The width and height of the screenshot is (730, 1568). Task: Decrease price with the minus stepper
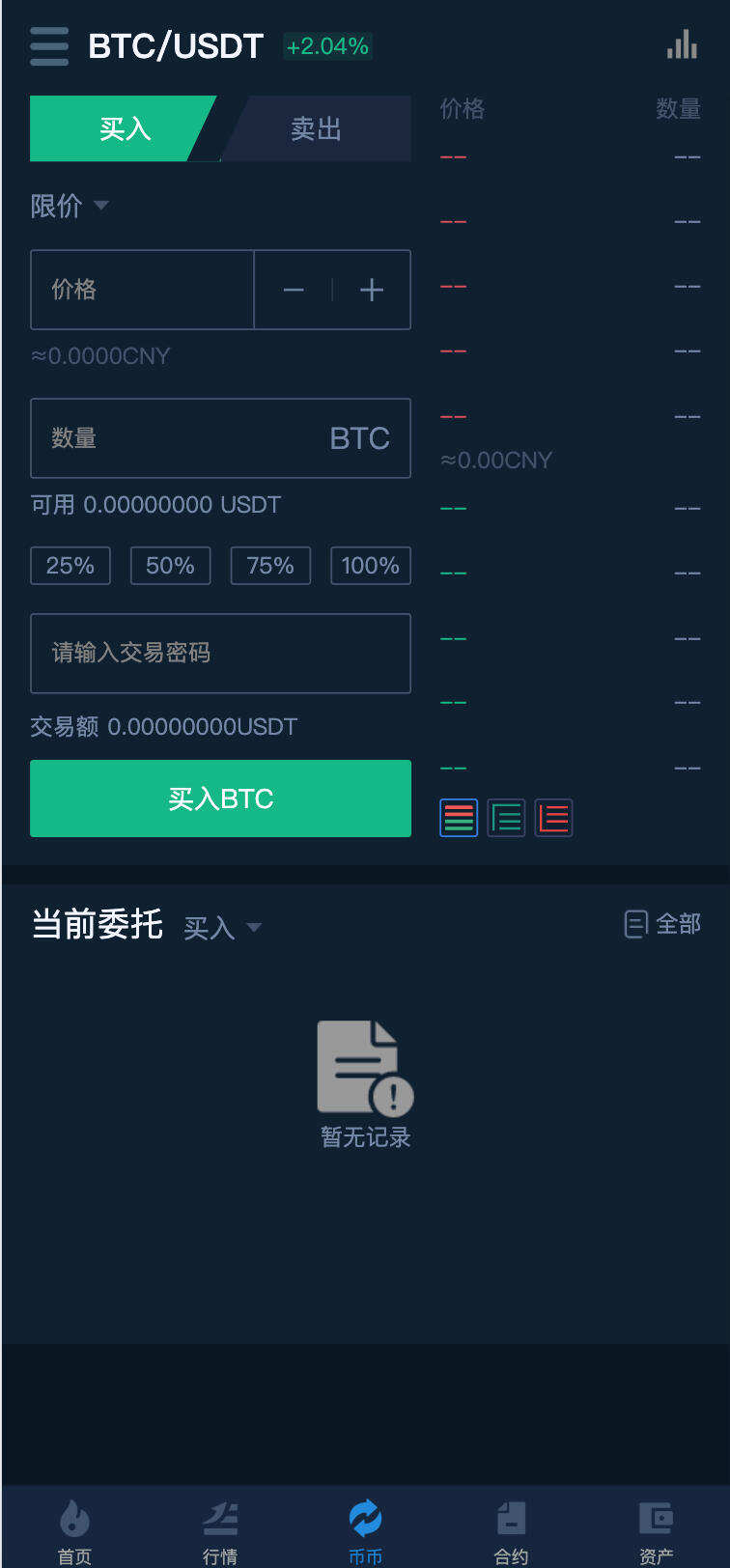[x=293, y=290]
